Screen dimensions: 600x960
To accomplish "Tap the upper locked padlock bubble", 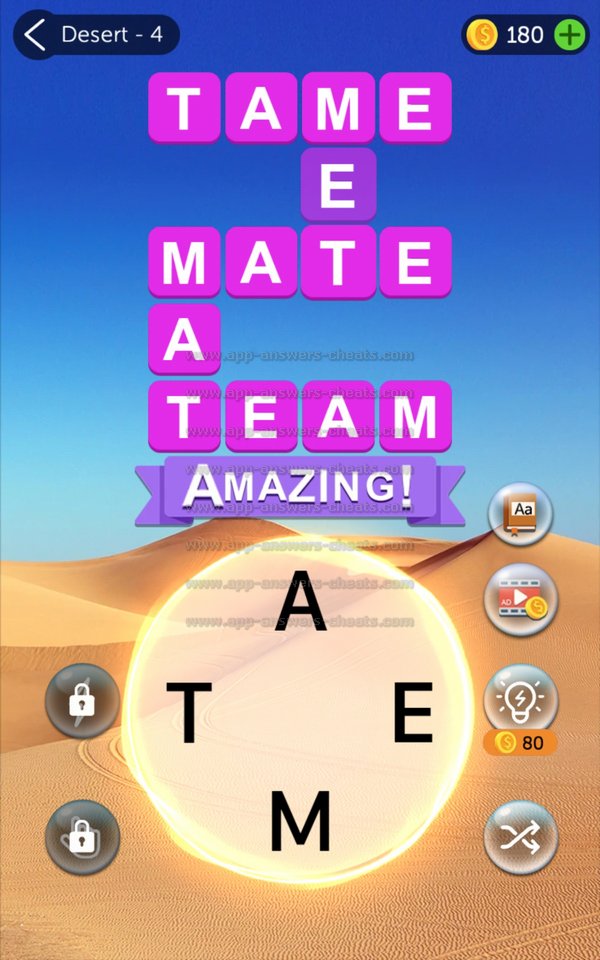I will pos(82,701).
